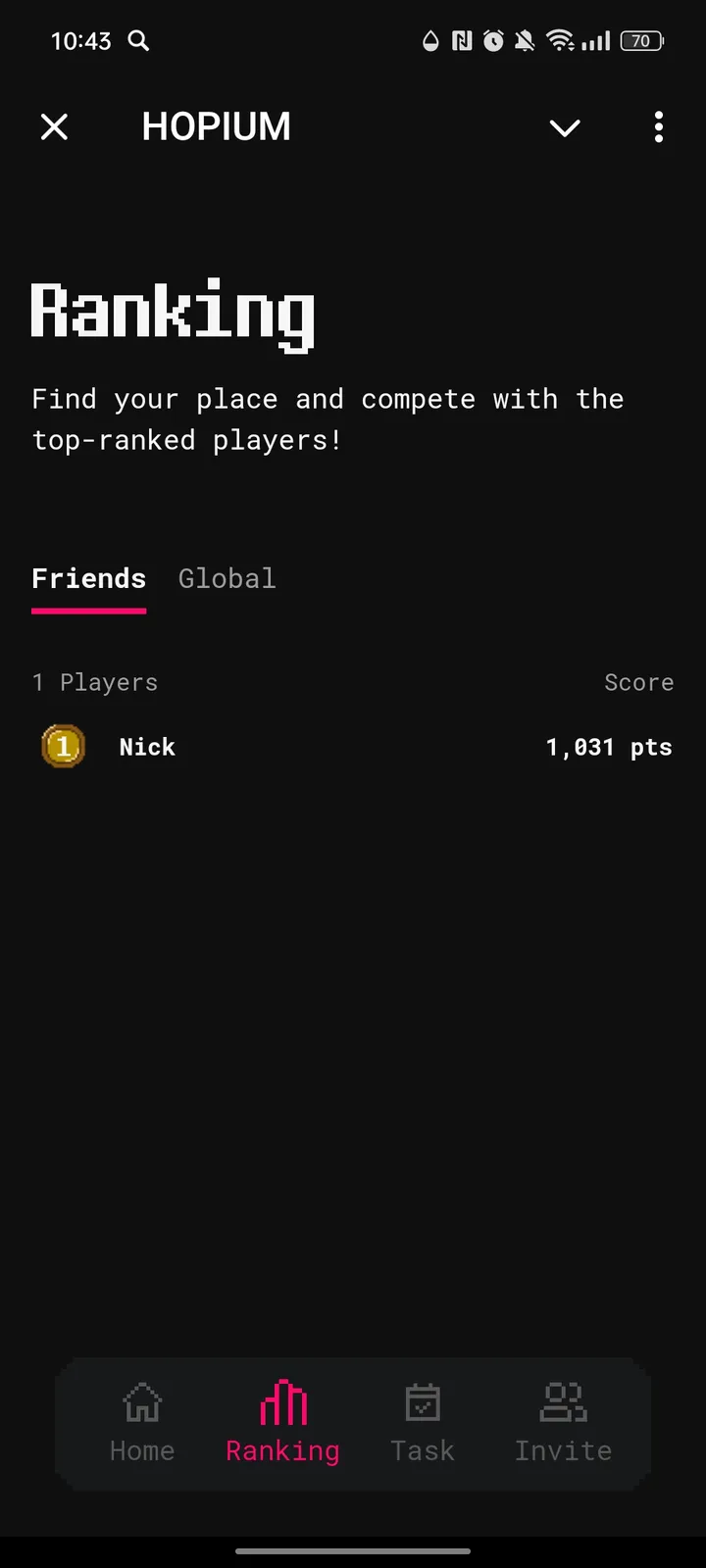Tap the search icon in the status bar

coord(138,41)
